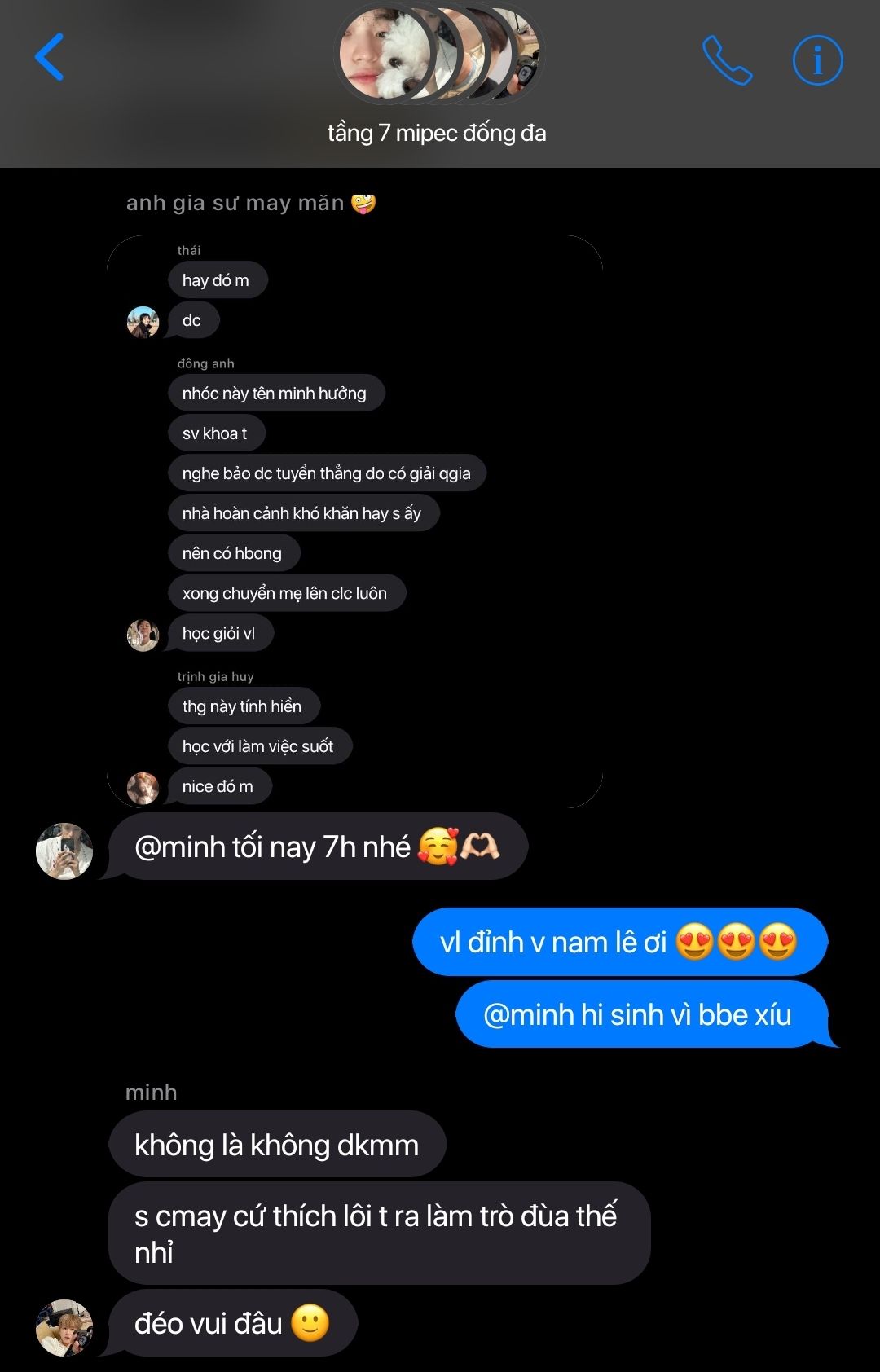The image size is (880, 1372).
Task: Tap the group name 'tầng 7 mipec đống đa'
Action: [x=437, y=133]
